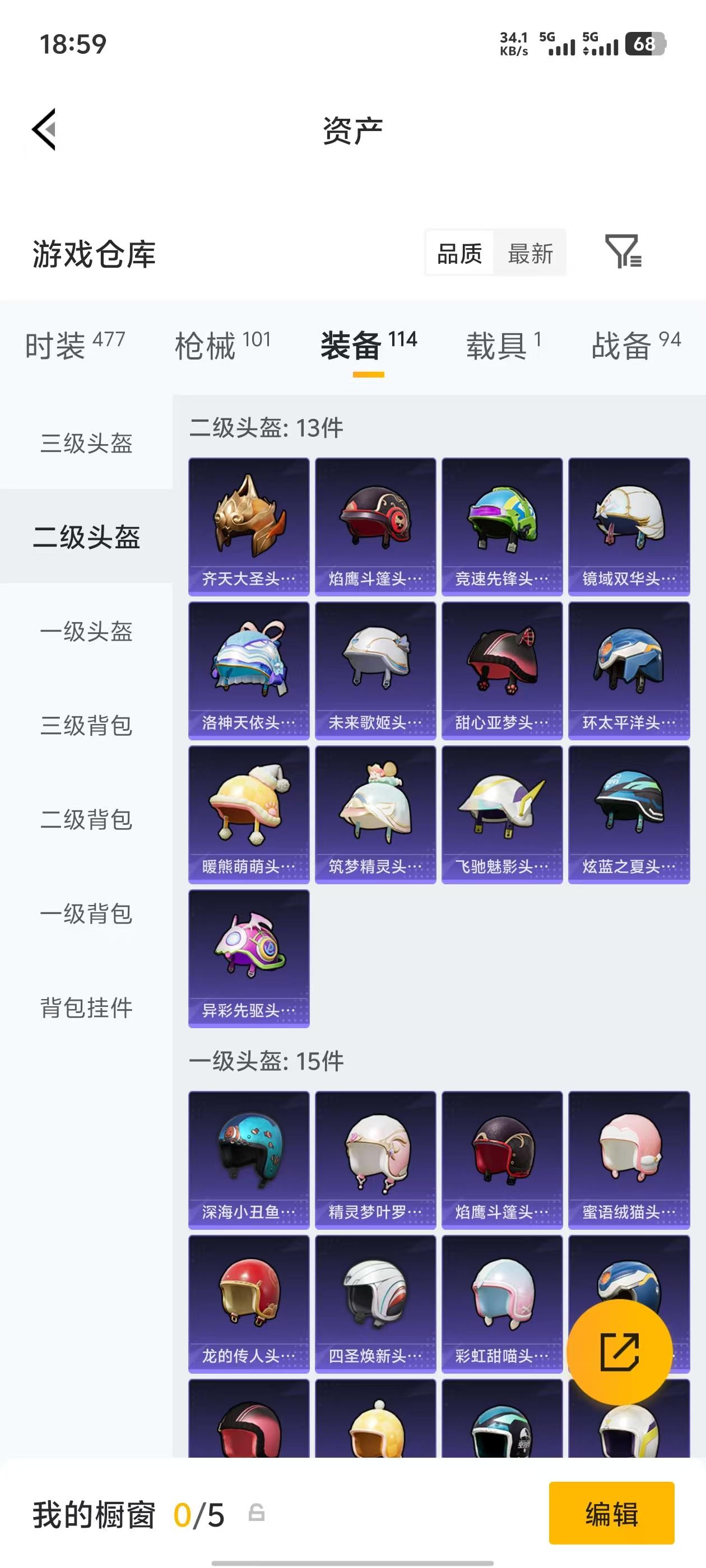
Task: Select the 深海小丑鱼 helmet icon
Action: point(247,1156)
